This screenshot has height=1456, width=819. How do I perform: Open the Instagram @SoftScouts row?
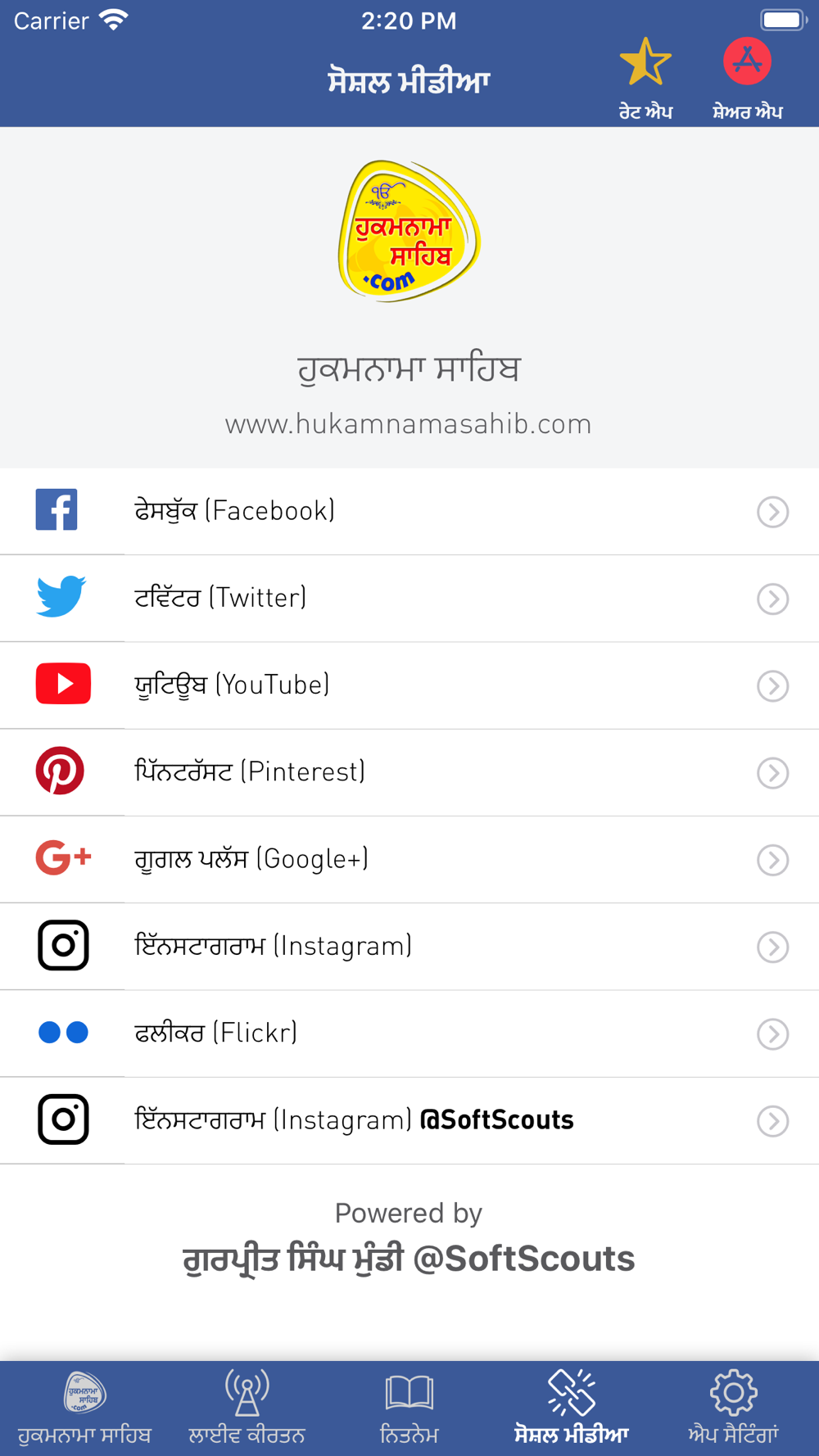[x=409, y=1120]
